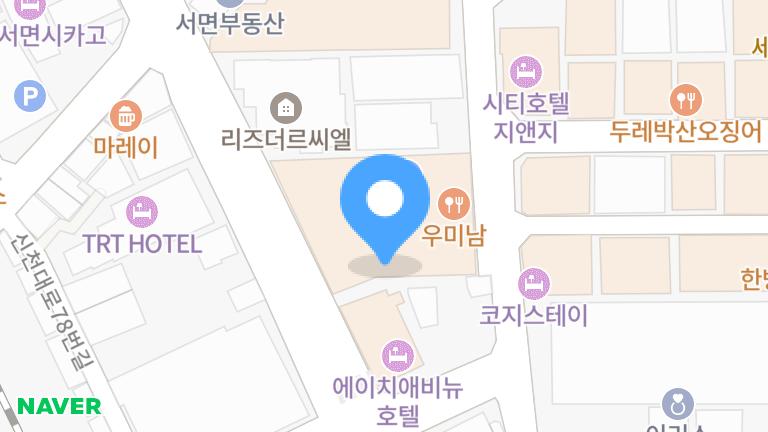Open the 두레박산오징어 restaurant marker
Screen dimensions: 768x432
686,99
